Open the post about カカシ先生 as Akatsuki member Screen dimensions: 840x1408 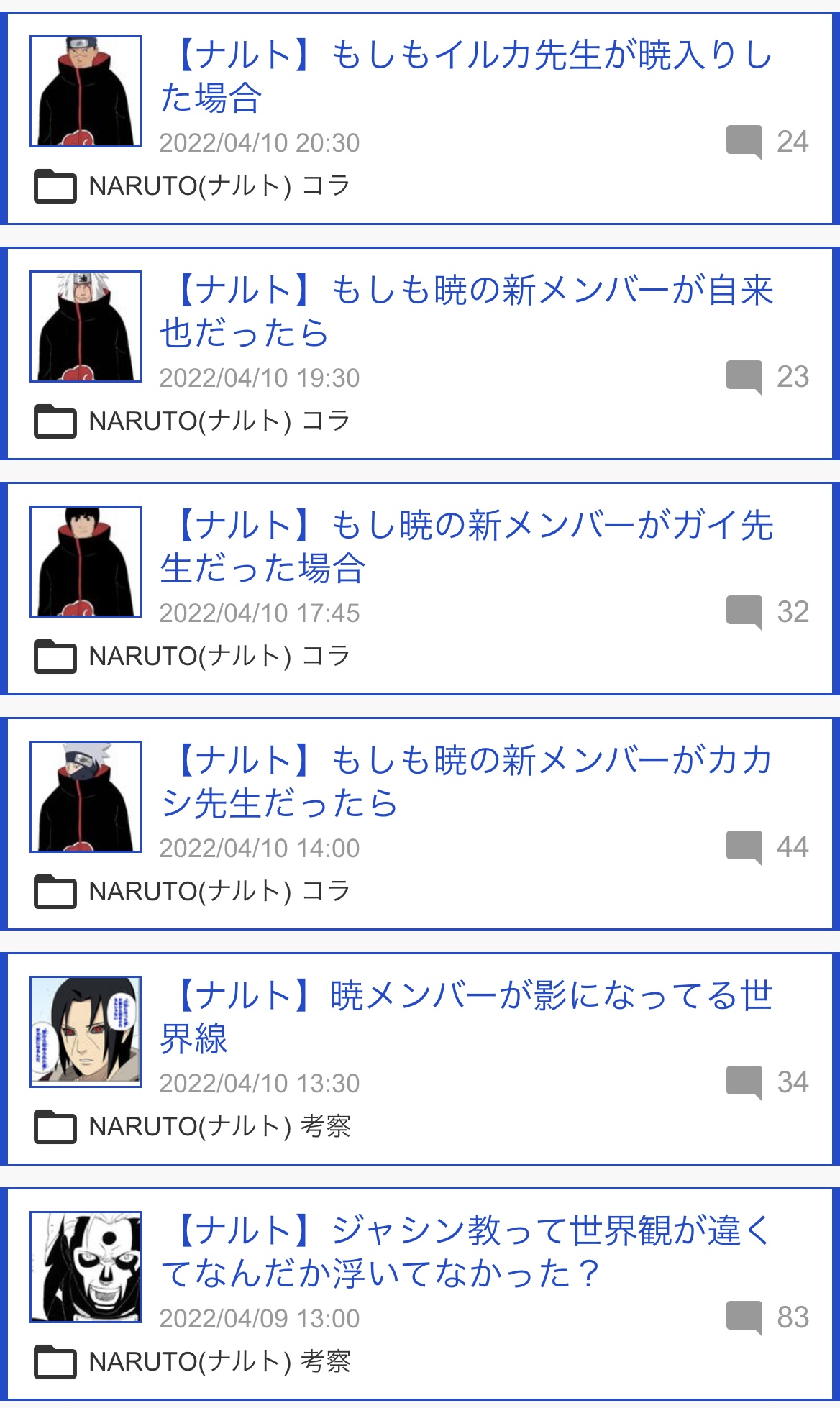click(466, 782)
